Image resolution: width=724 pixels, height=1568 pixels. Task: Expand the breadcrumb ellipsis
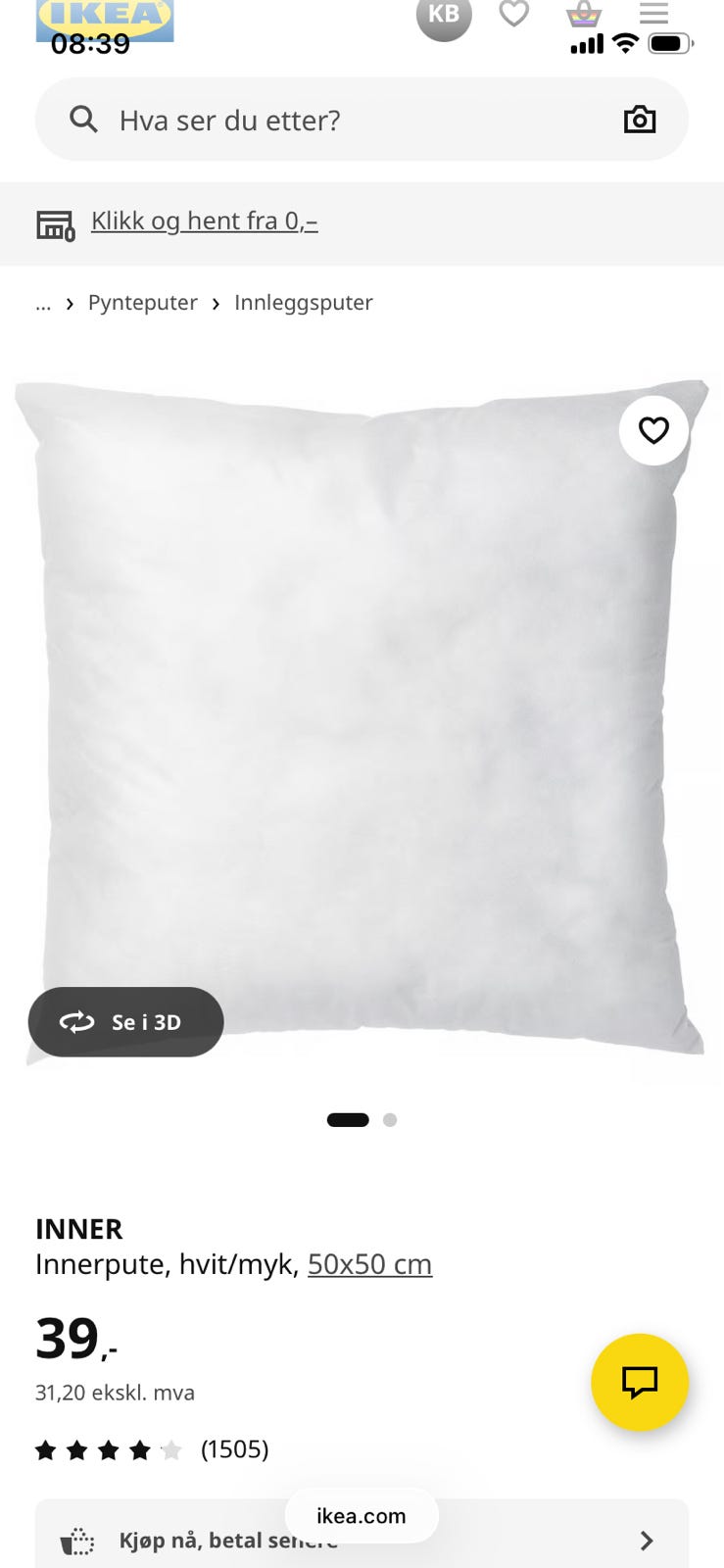click(43, 304)
